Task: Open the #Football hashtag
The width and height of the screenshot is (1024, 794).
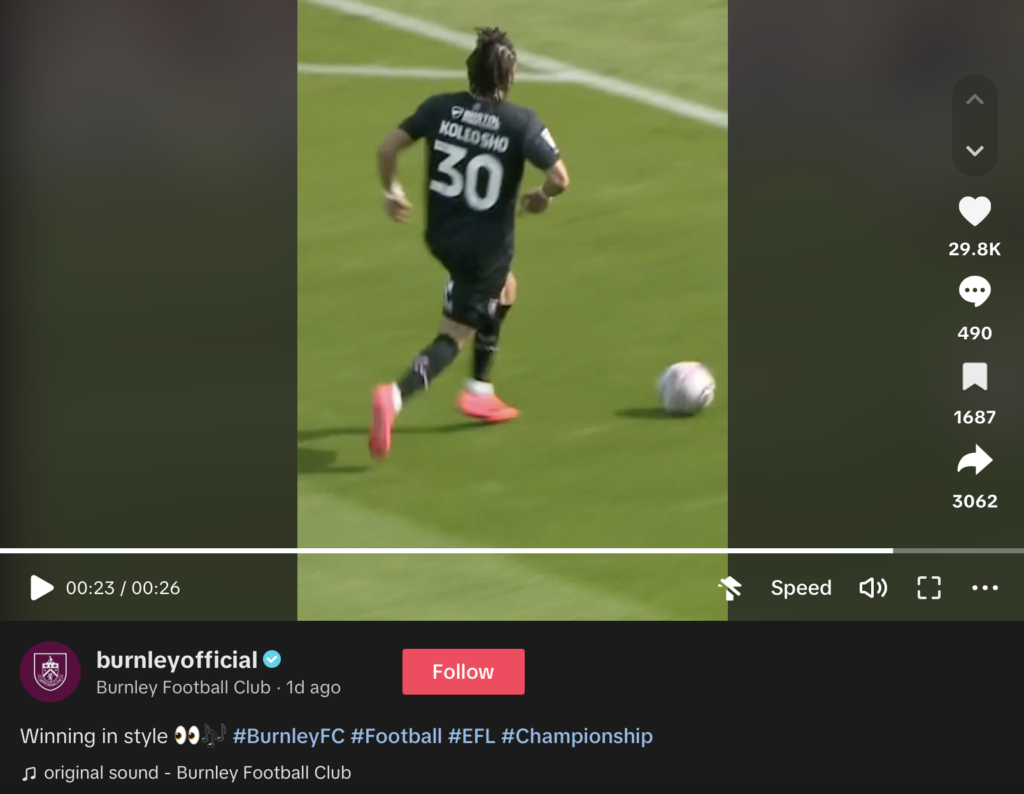Action: pos(396,736)
